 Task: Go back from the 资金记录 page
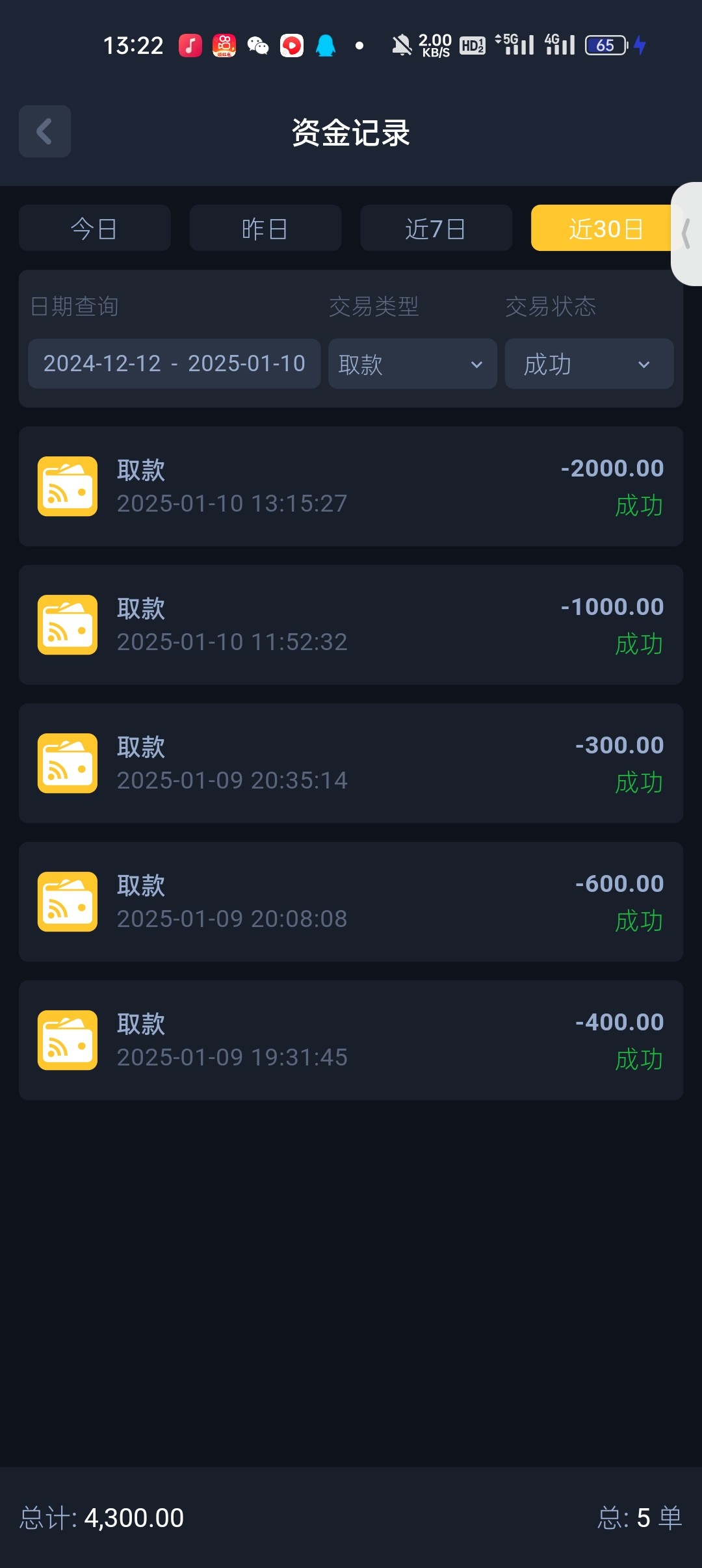(x=44, y=131)
